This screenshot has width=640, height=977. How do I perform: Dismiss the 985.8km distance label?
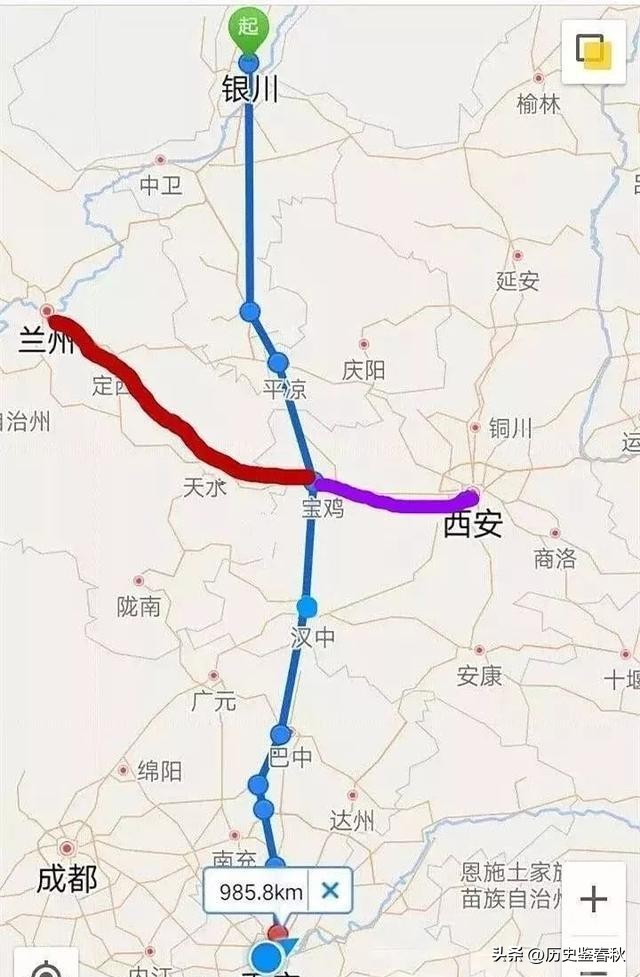331,890
